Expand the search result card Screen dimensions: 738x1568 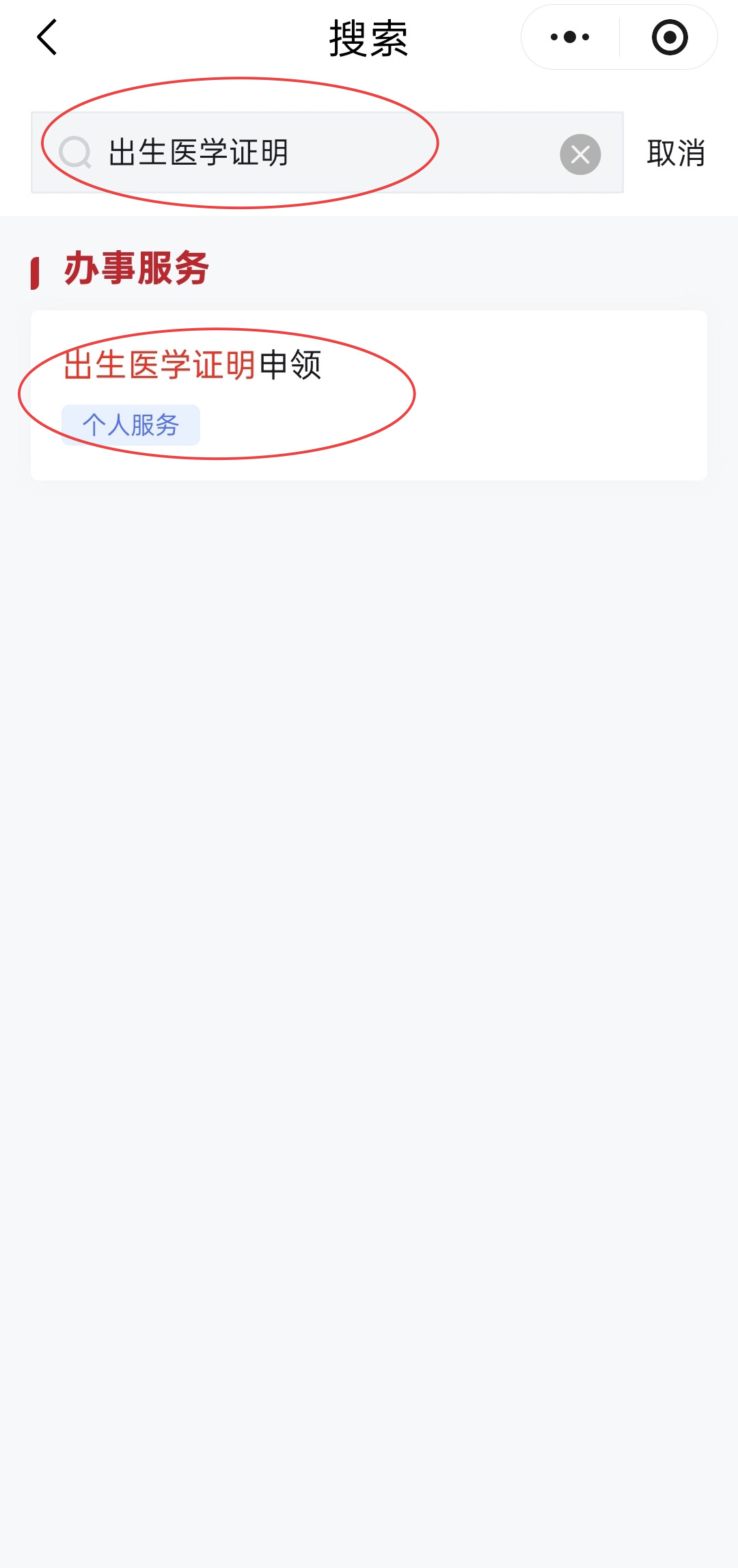(369, 394)
